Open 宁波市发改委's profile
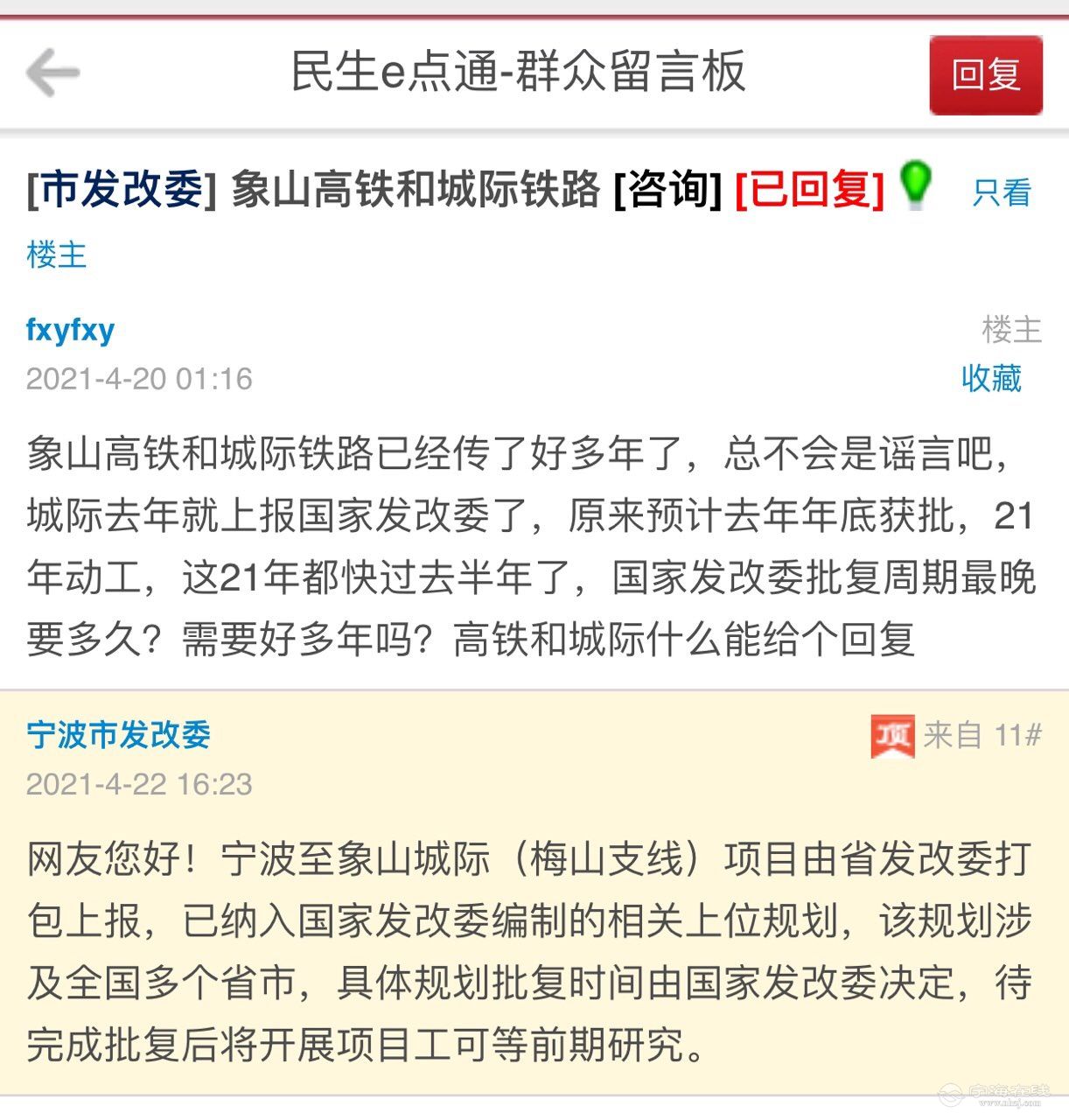Image resolution: width=1069 pixels, height=1120 pixels. click(x=119, y=734)
